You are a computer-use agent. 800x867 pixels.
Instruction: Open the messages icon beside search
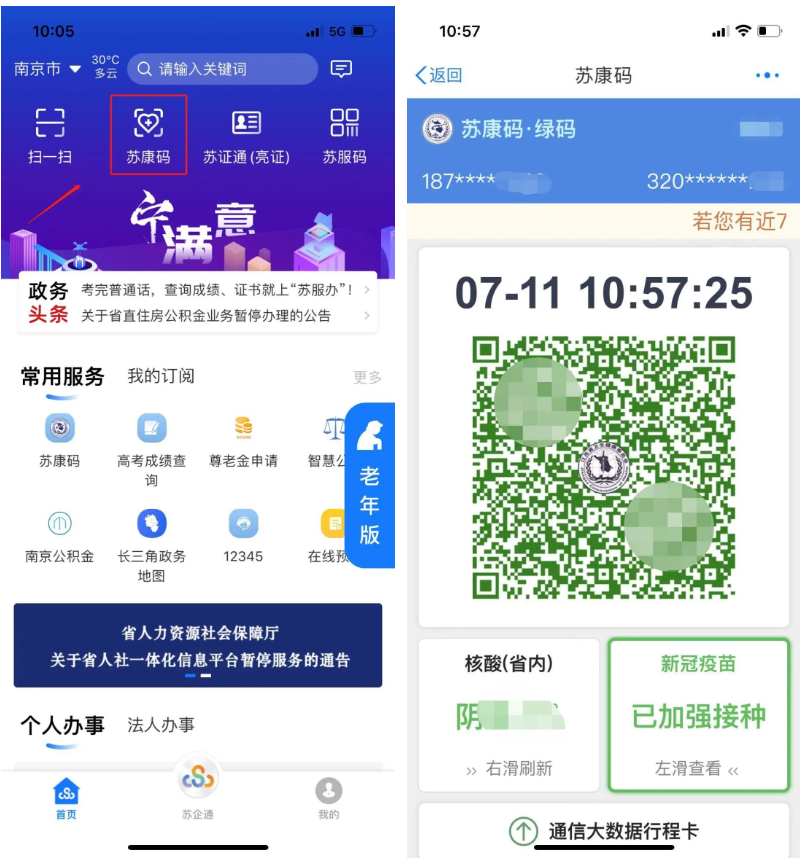pyautogui.click(x=341, y=69)
